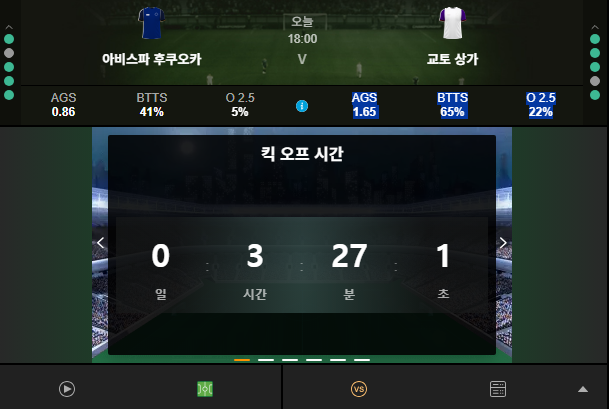609x409 pixels.
Task: Jump to the second slide indicator
Action: click(266, 359)
